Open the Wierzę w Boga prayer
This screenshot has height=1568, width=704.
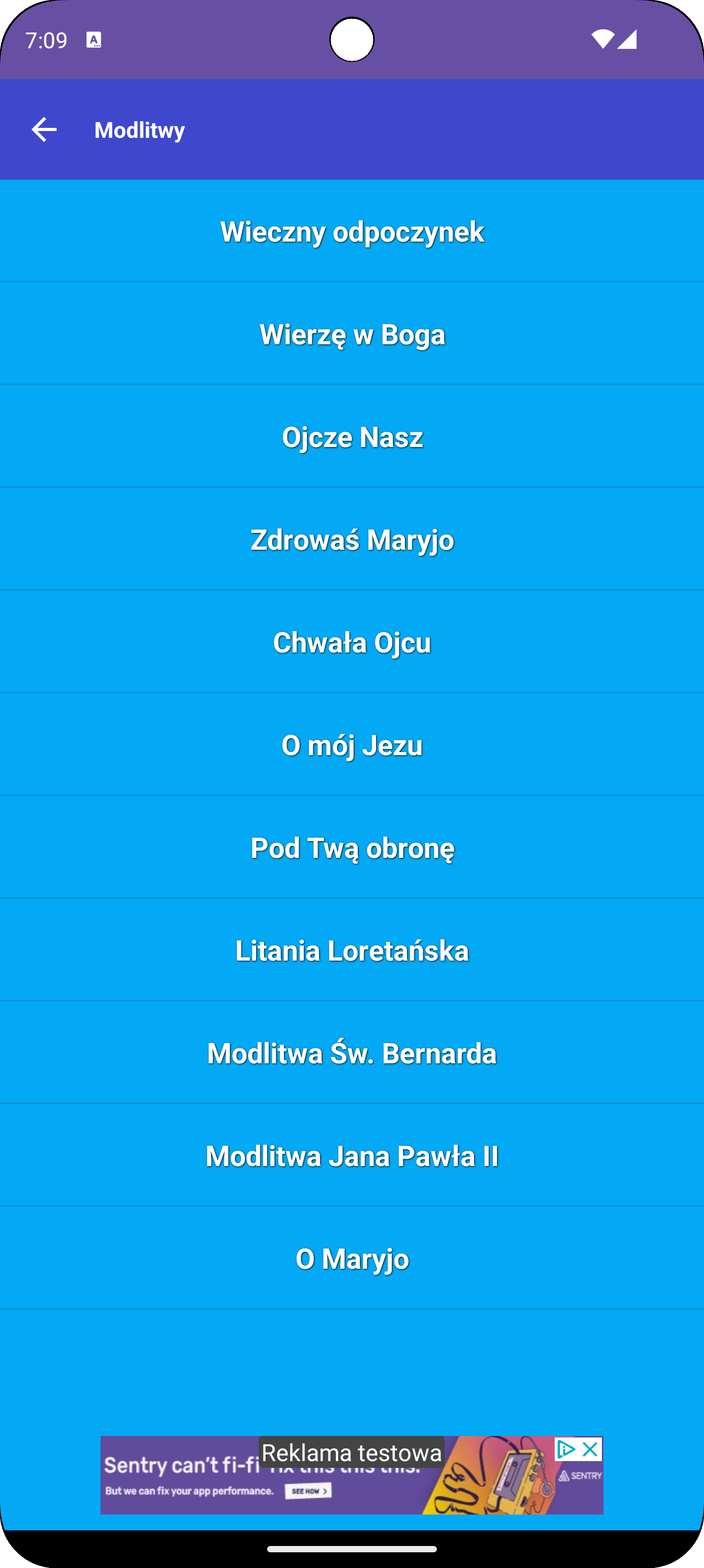pyautogui.click(x=351, y=334)
